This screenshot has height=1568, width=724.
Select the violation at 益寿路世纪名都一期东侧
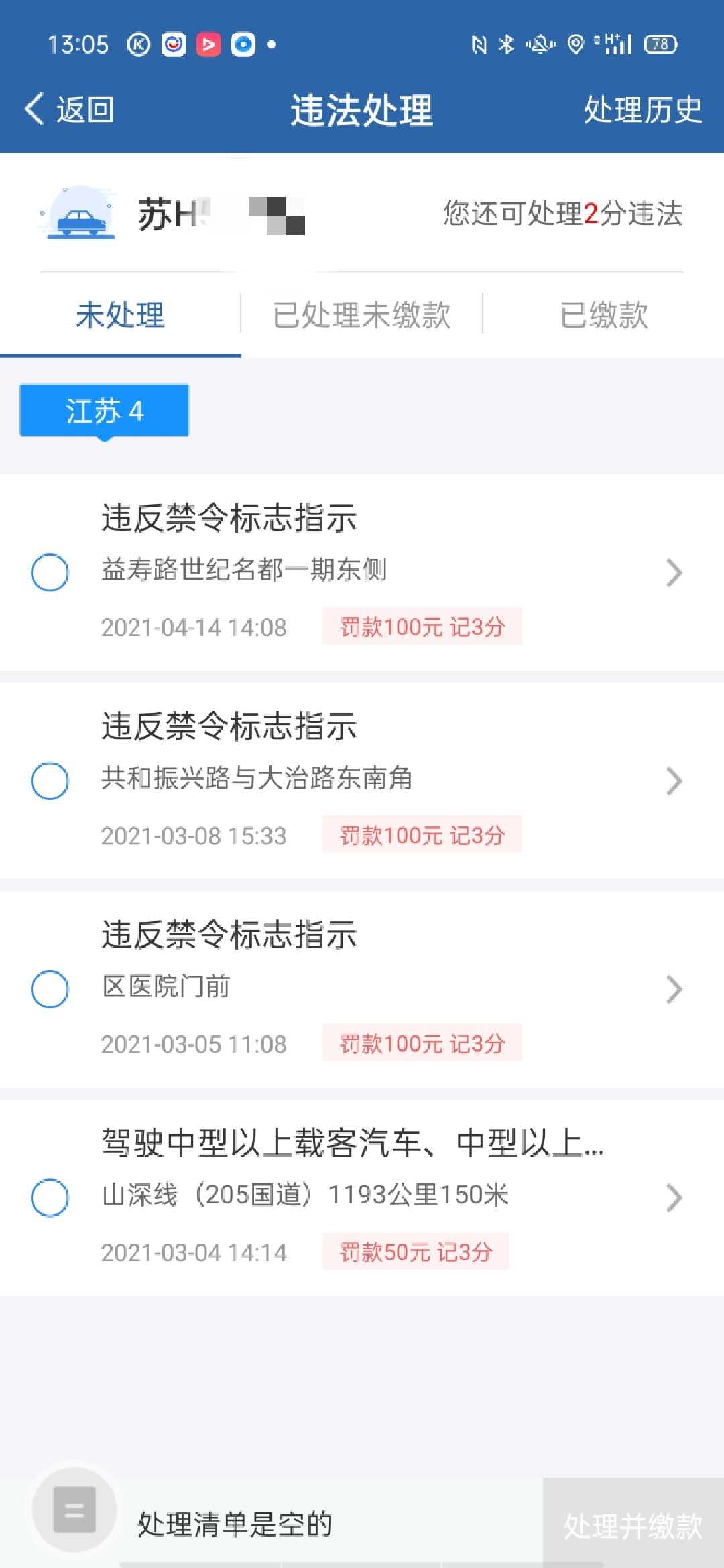50,572
